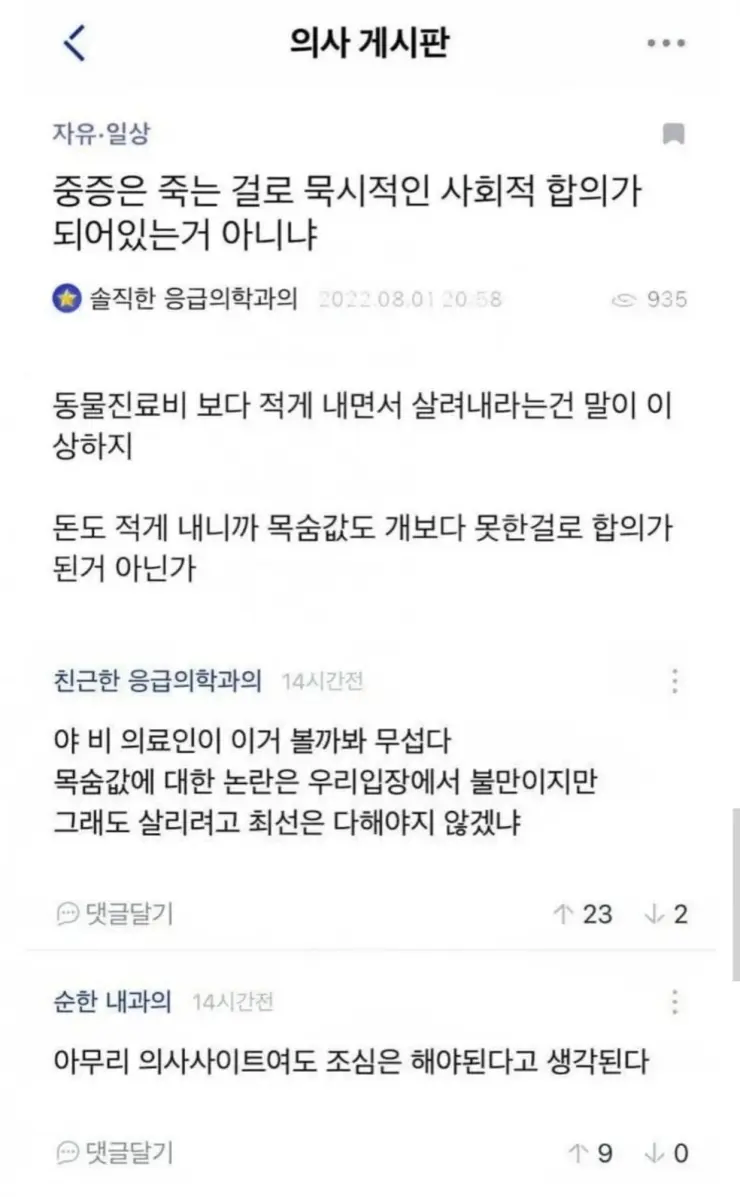This screenshot has width=740, height=1197.
Task: Go back with the top arrow
Action: tap(74, 43)
